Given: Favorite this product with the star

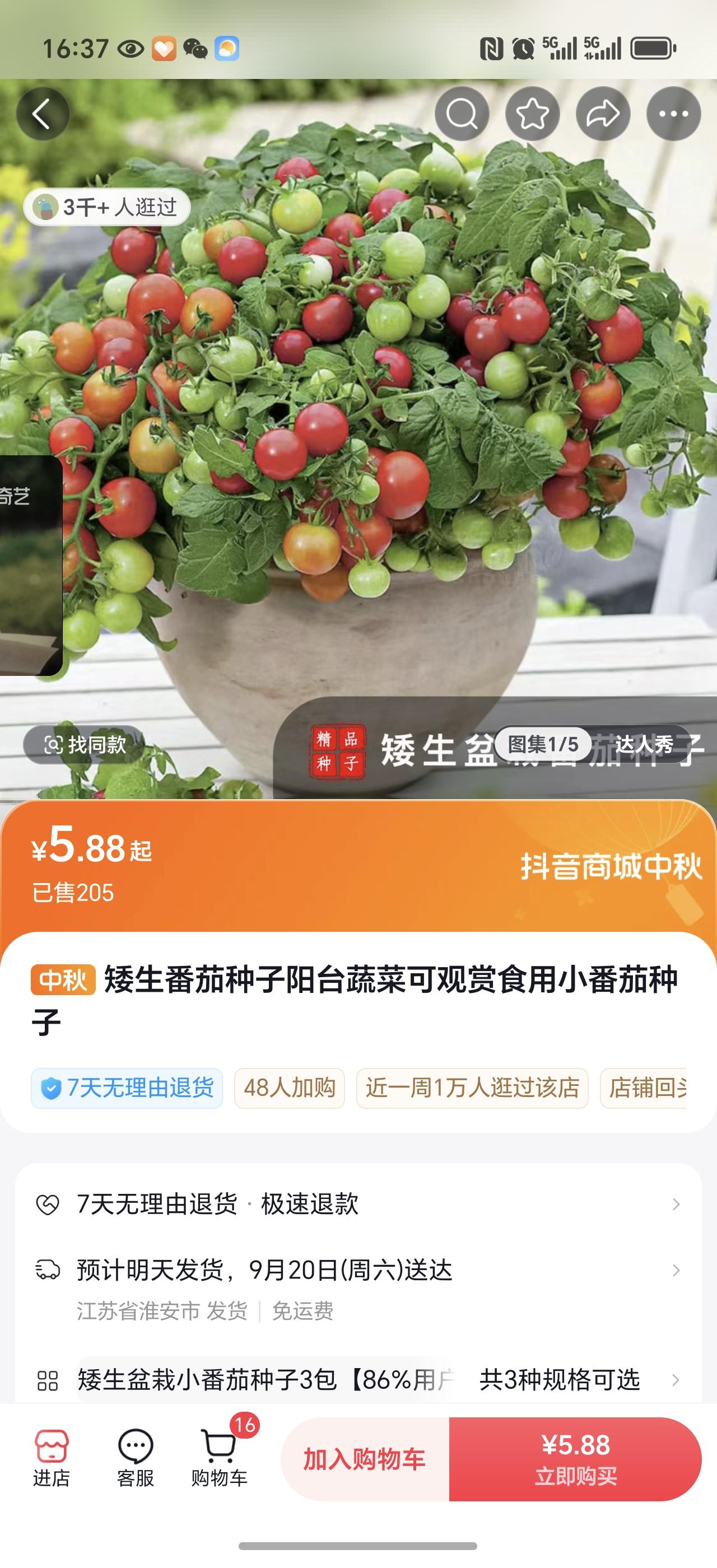Looking at the screenshot, I should (532, 114).
